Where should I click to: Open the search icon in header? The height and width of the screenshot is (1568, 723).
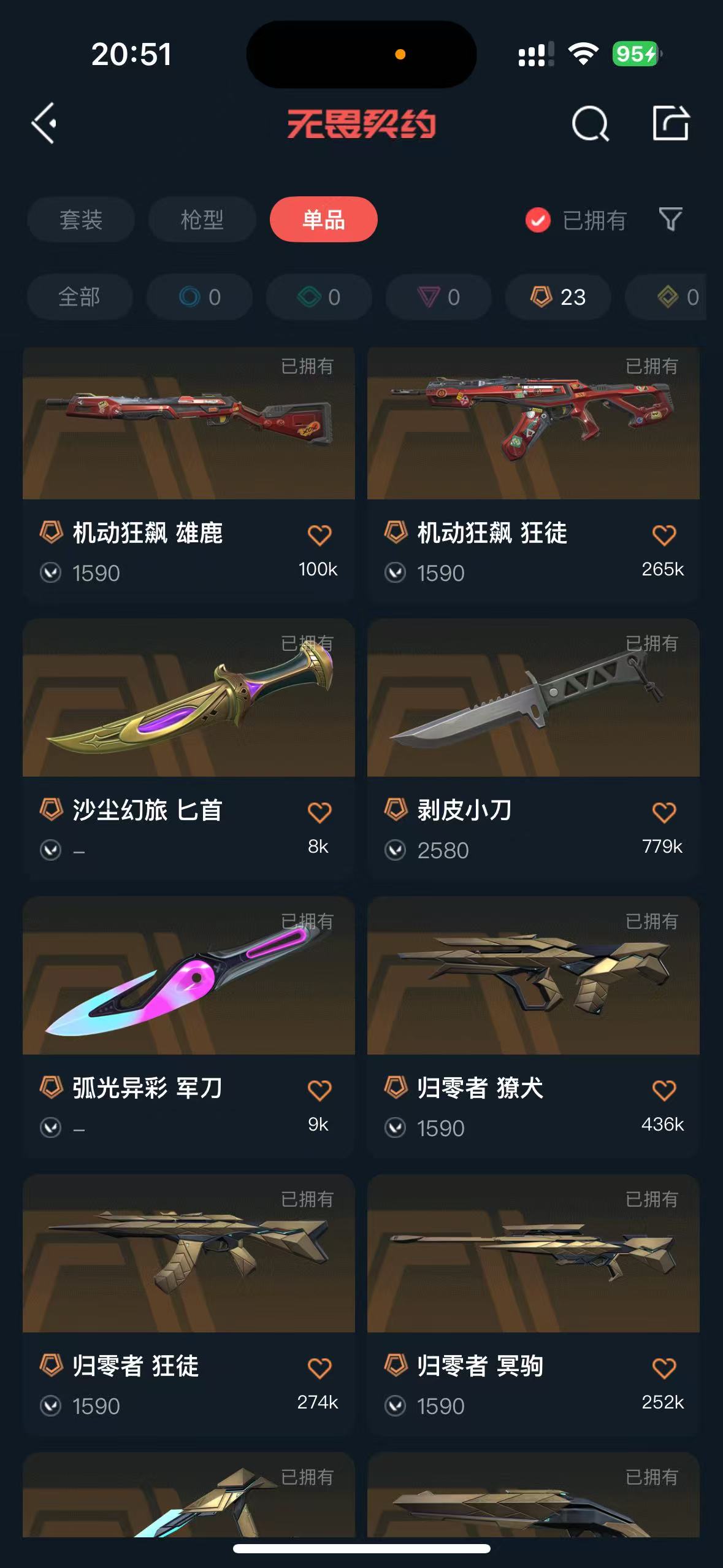coord(589,124)
